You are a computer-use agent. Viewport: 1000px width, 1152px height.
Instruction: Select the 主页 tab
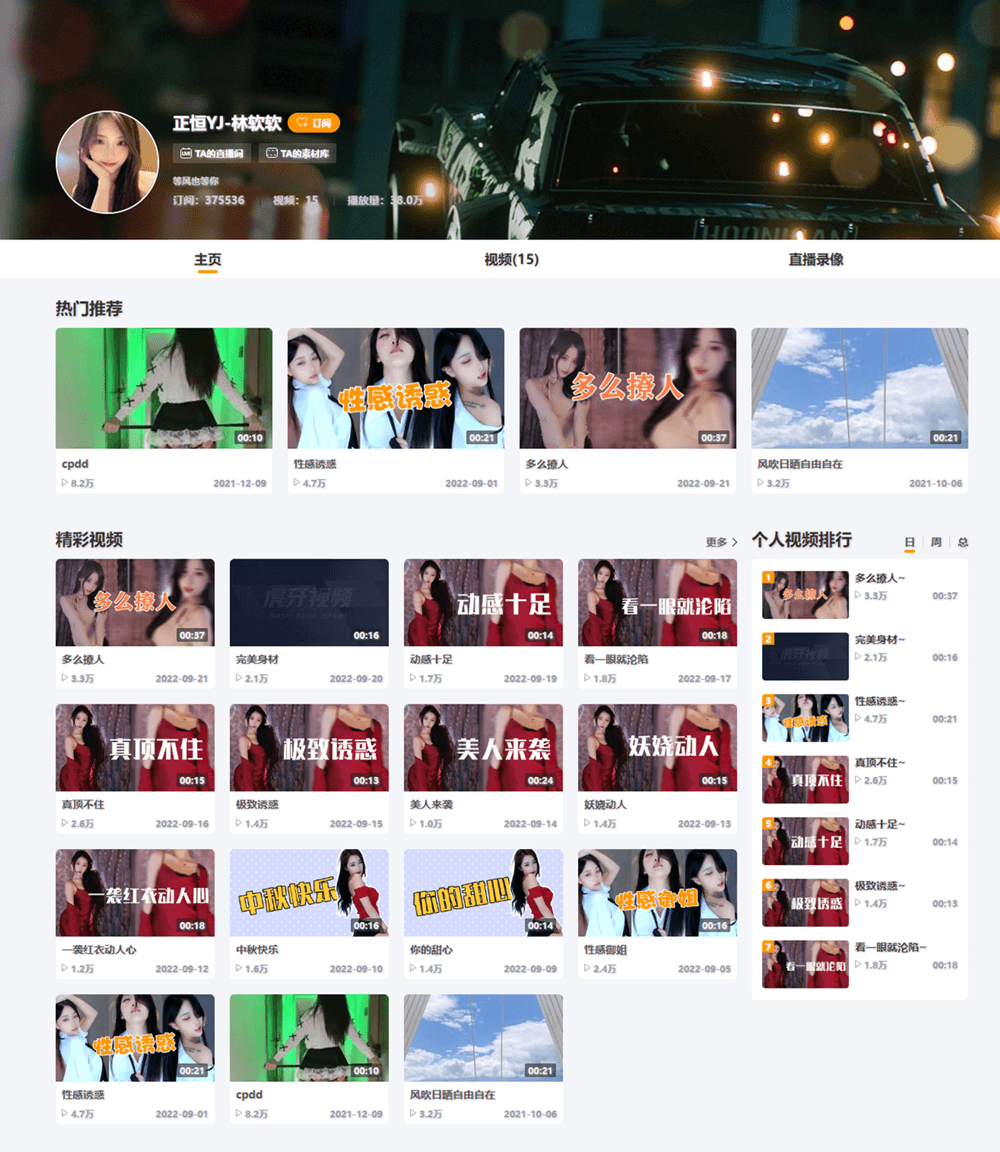tap(207, 259)
